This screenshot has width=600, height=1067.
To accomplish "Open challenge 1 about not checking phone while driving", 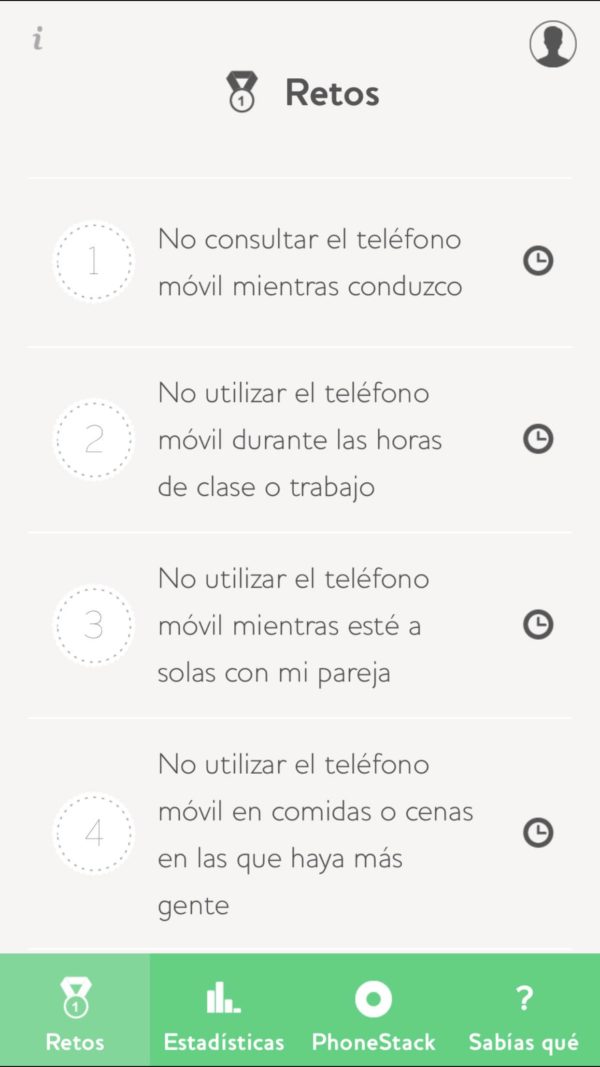I will [309, 263].
